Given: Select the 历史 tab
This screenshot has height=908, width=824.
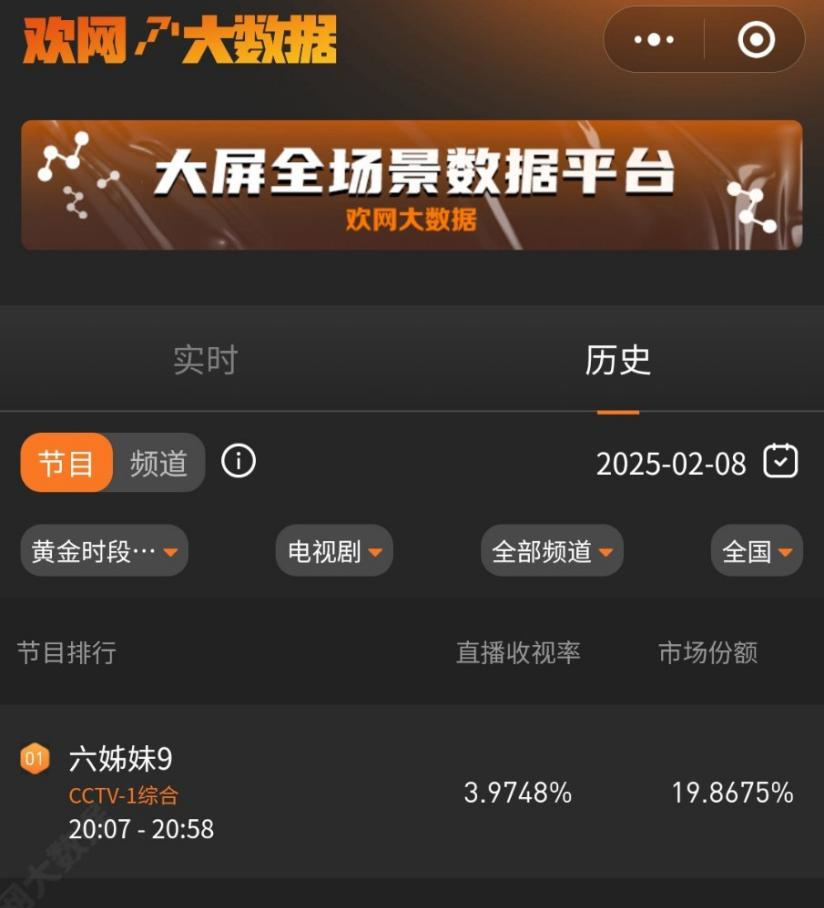Looking at the screenshot, I should (617, 360).
